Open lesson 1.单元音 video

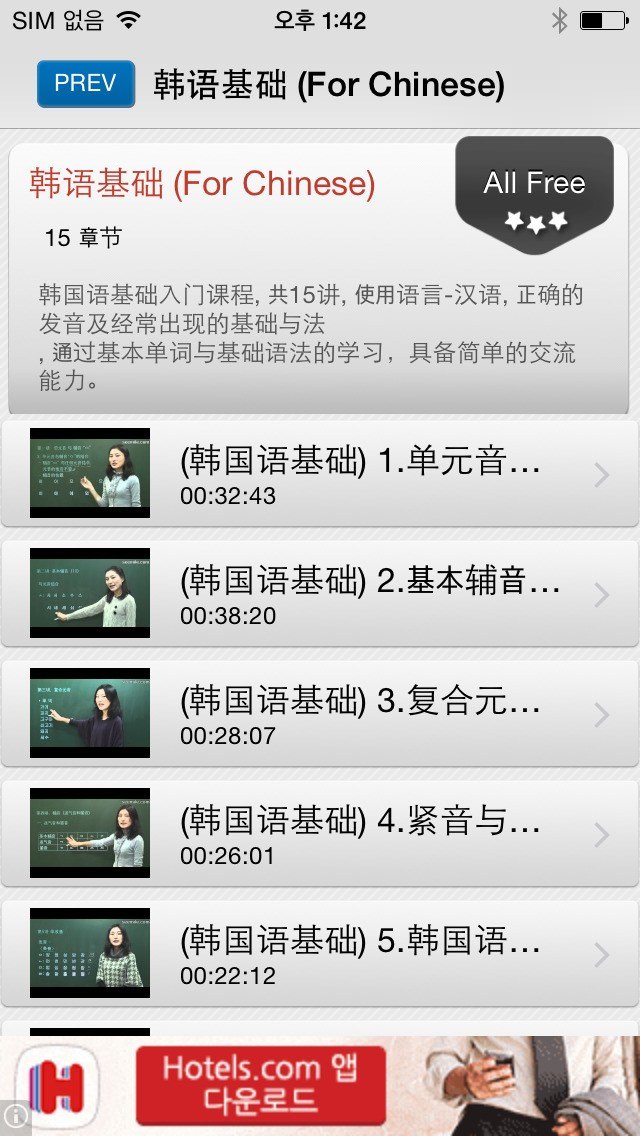(x=320, y=474)
